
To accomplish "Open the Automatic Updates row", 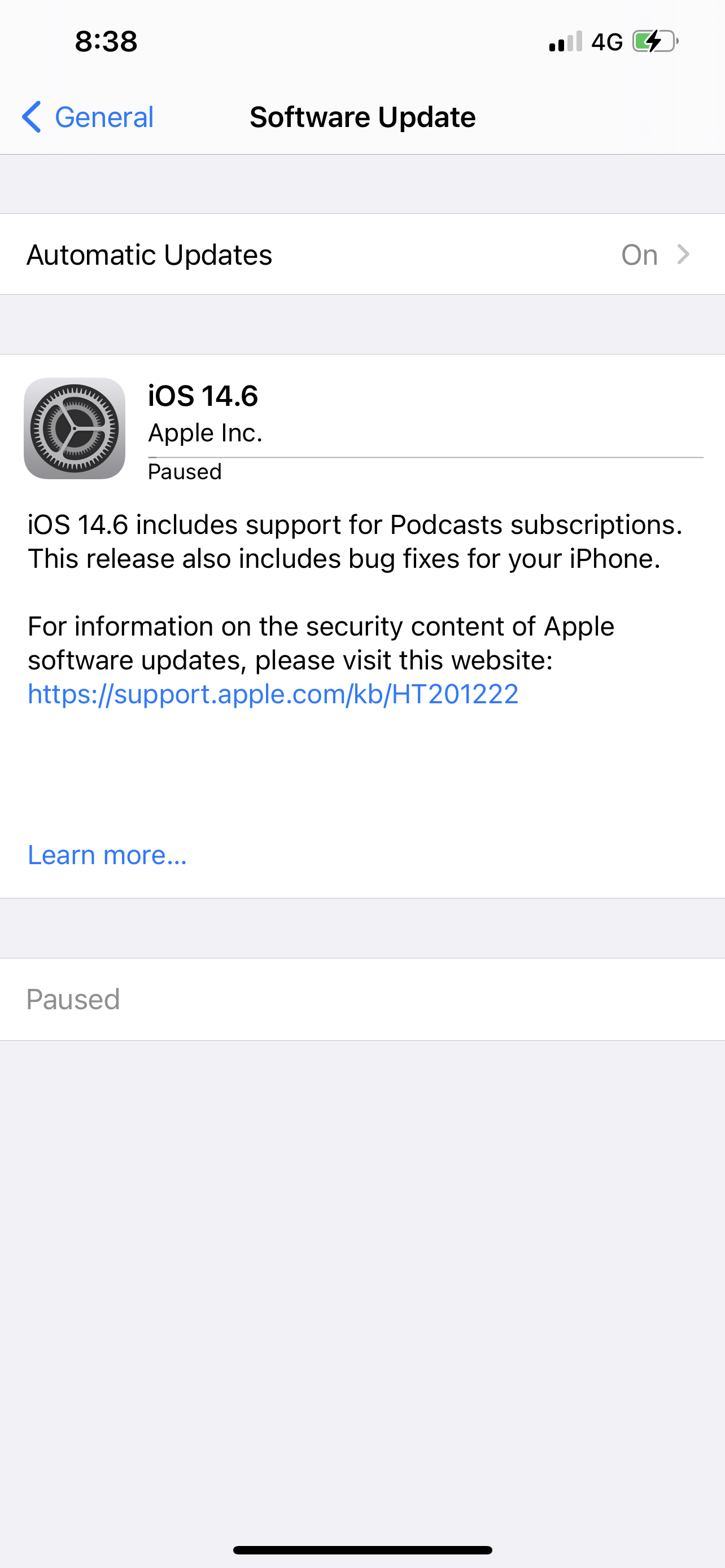I will pos(362,255).
